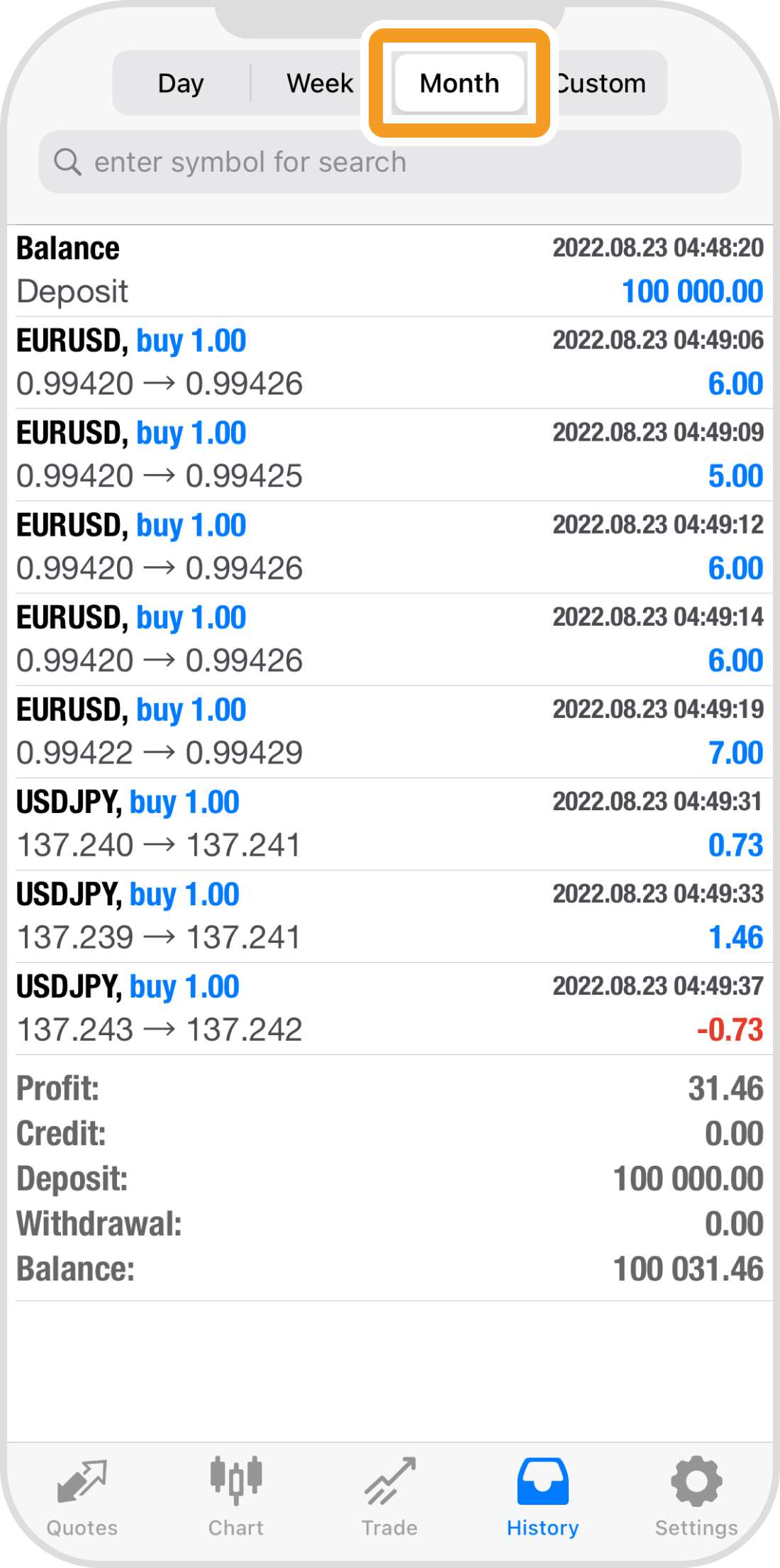Open the EURUSD trade at 04:49:14
The width and height of the screenshot is (780, 1568).
(x=390, y=639)
